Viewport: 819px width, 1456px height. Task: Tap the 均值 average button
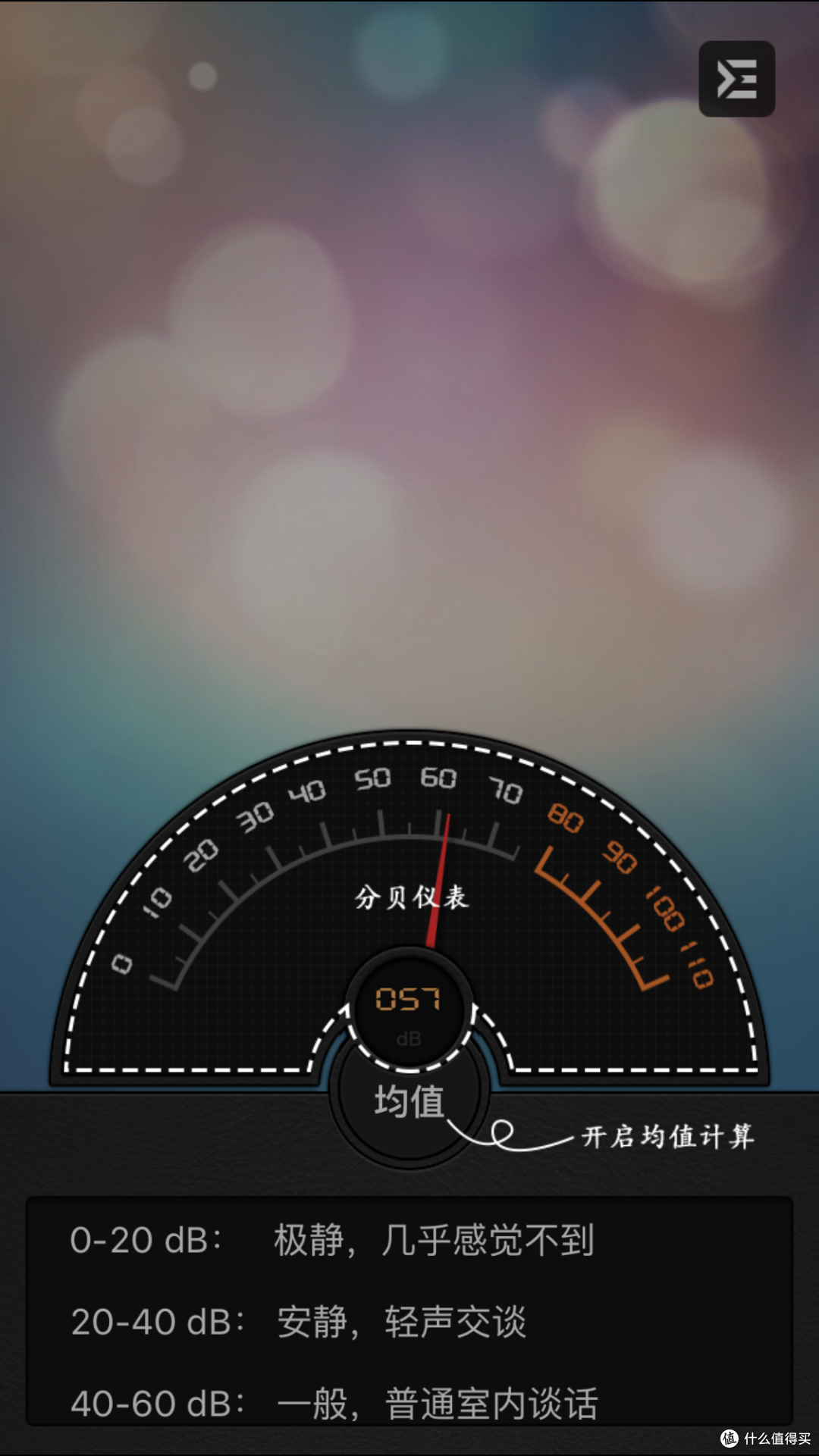pos(409,1100)
